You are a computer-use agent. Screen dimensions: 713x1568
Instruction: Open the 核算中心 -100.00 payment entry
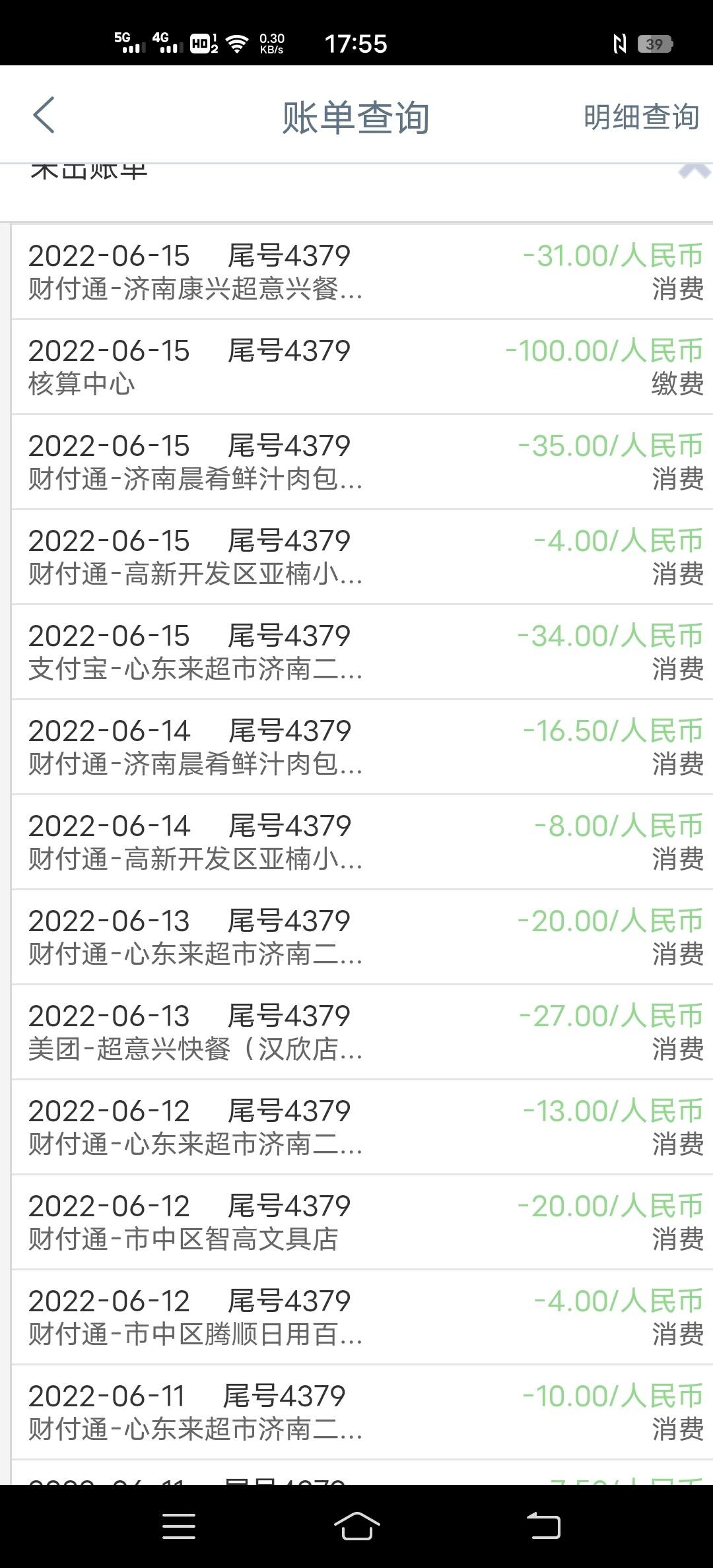click(362, 367)
